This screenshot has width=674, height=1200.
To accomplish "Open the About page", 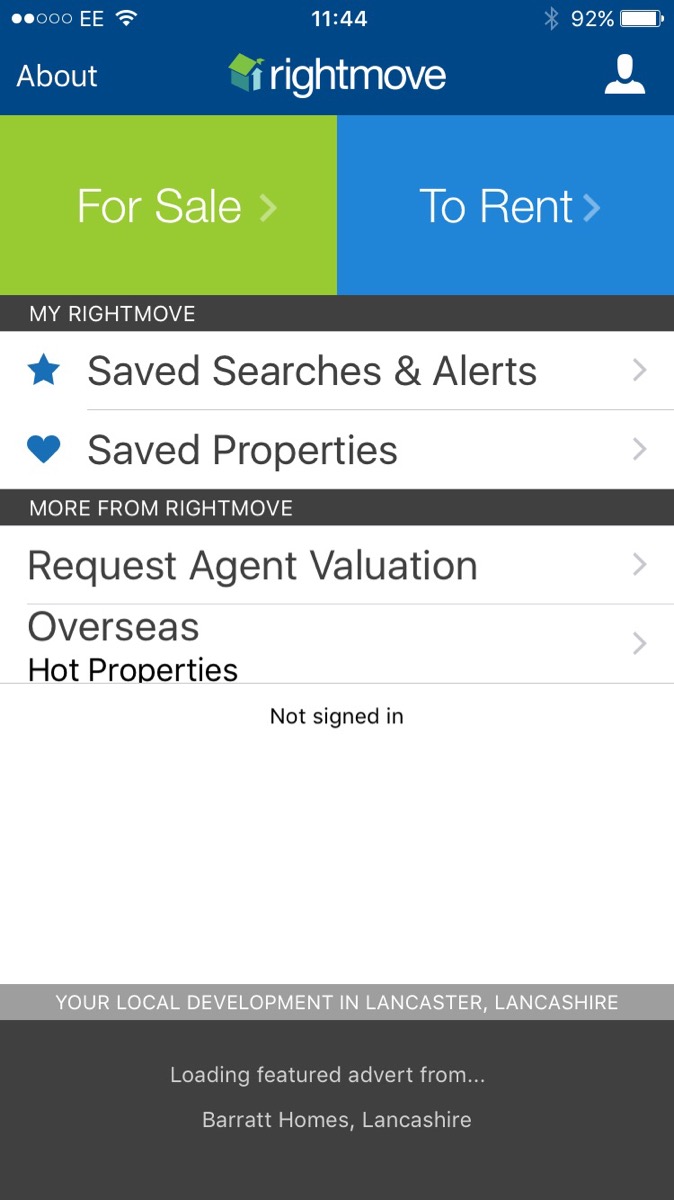I will click(57, 76).
